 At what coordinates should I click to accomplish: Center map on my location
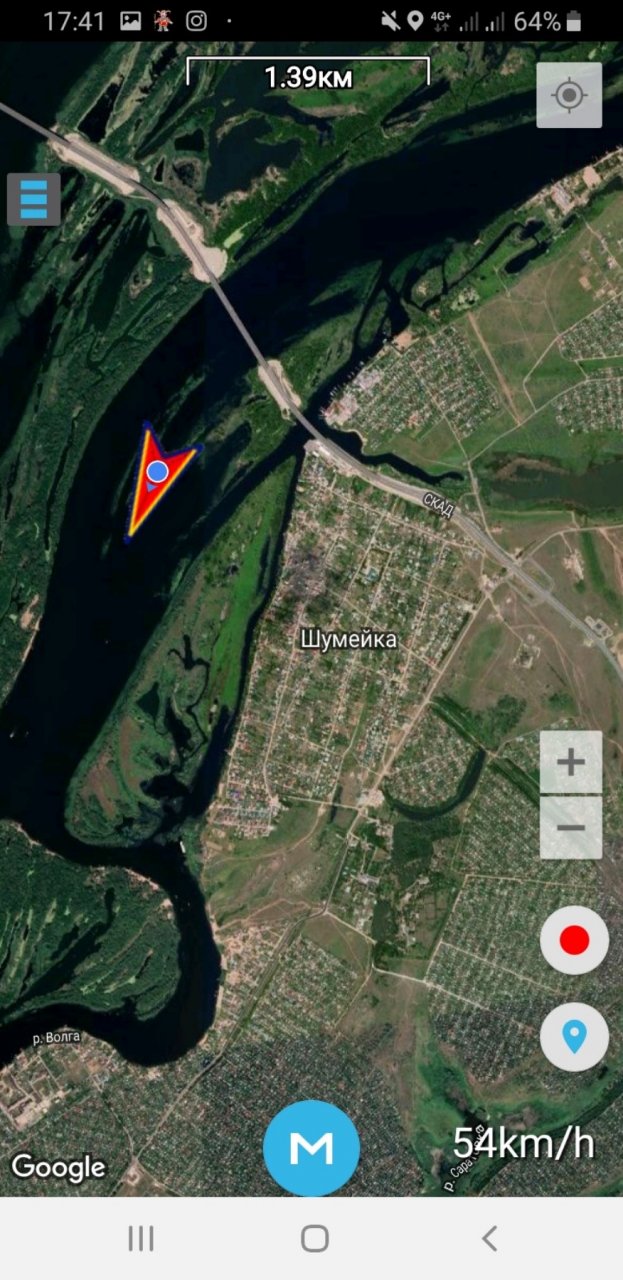coord(569,95)
